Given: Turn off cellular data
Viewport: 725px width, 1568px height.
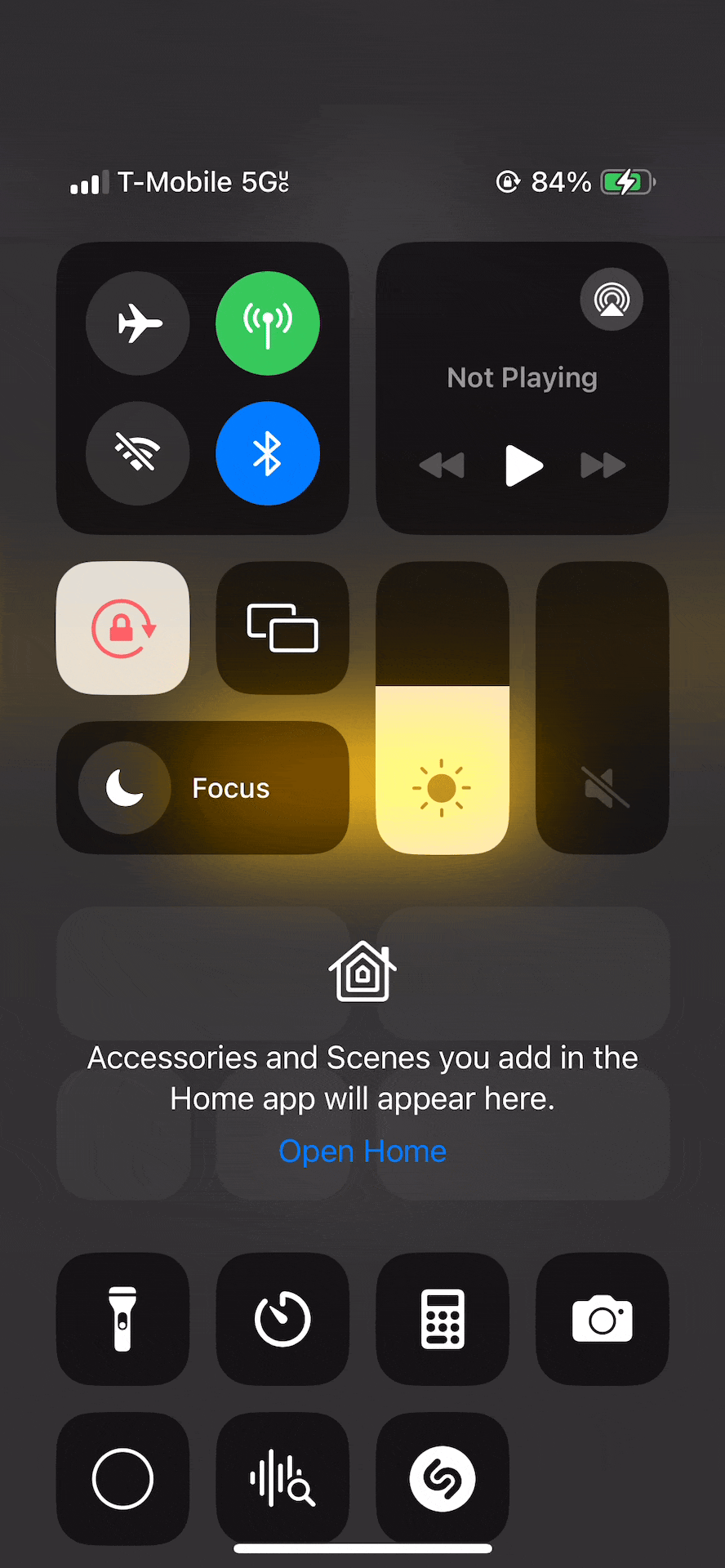Looking at the screenshot, I should 268,323.
